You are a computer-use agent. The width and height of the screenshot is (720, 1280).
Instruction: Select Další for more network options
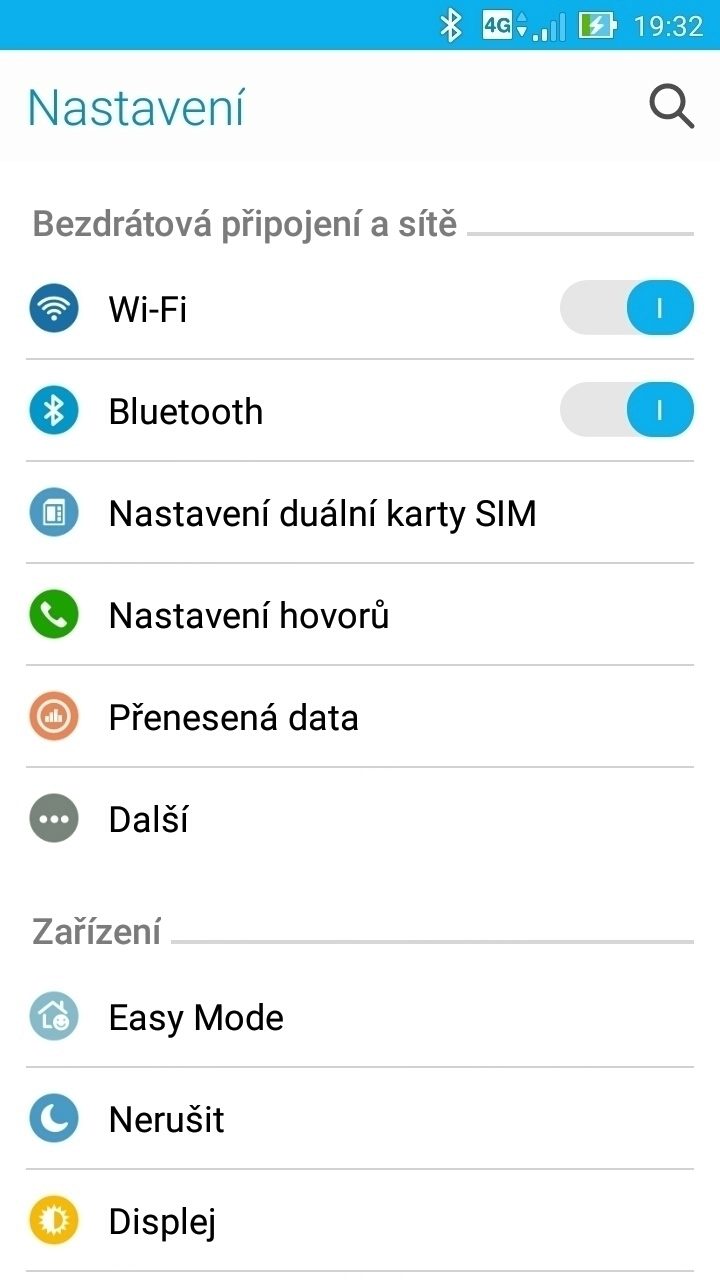point(360,819)
